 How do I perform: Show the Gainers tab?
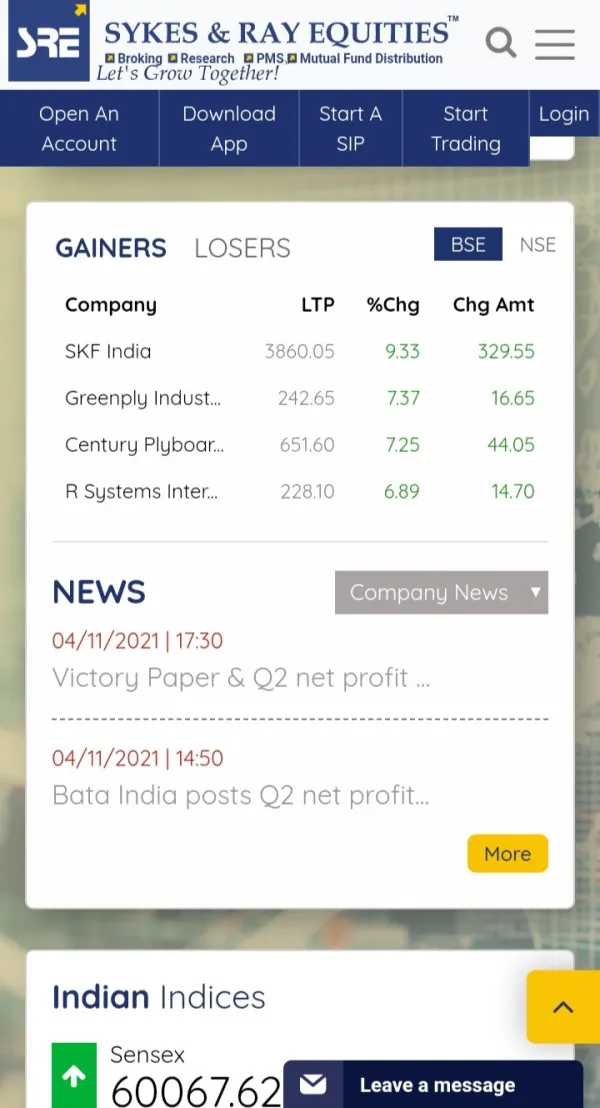[x=111, y=248]
